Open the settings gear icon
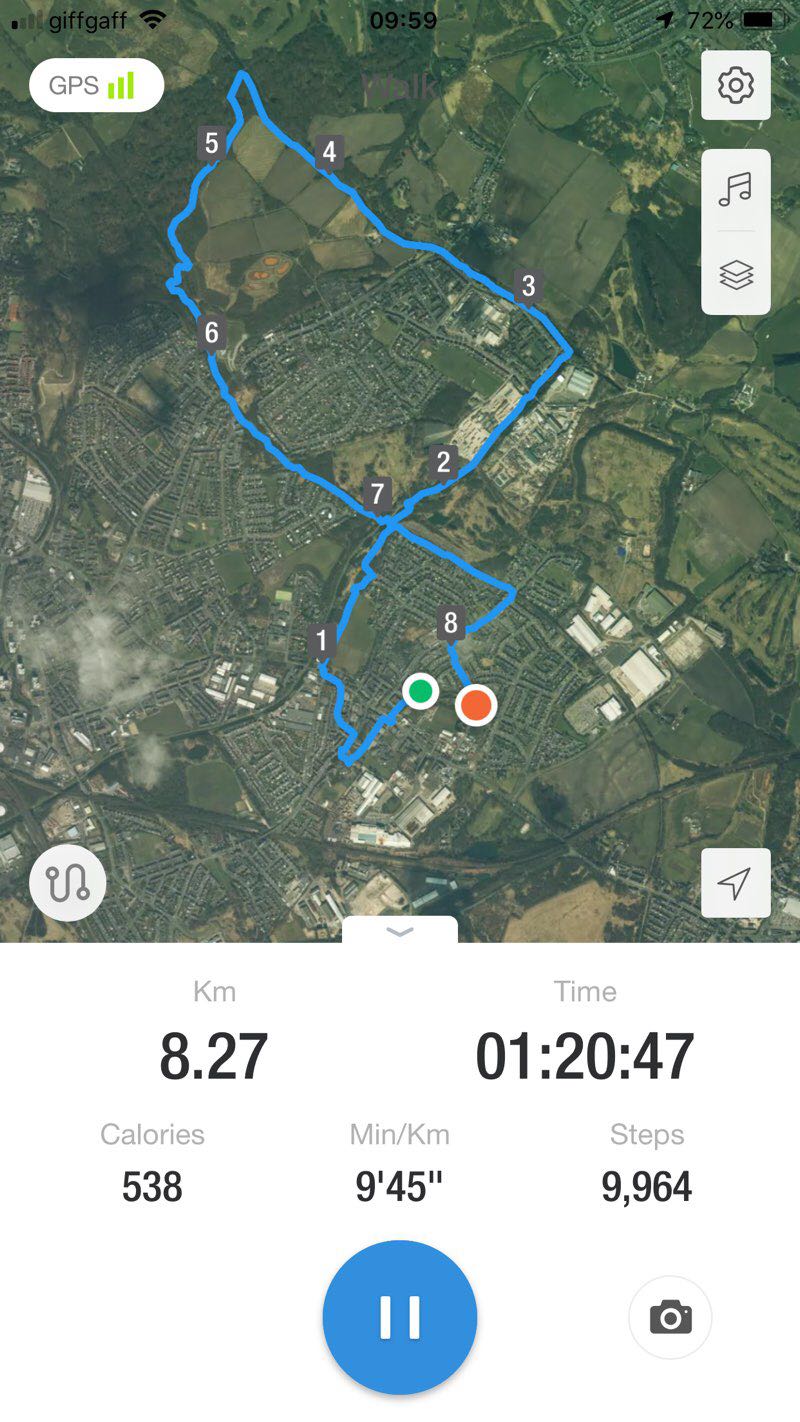Screen dimensions: 800x1422 [x=736, y=86]
